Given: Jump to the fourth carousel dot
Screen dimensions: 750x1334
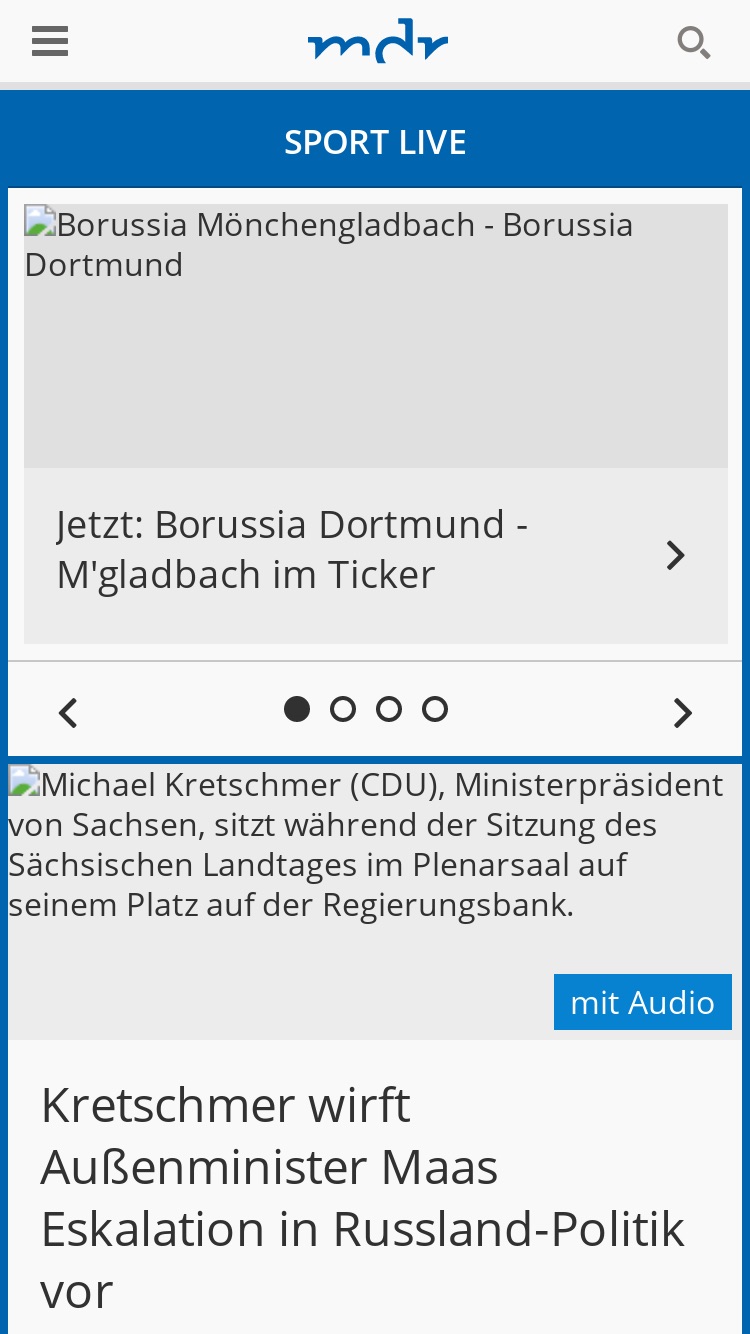Looking at the screenshot, I should click(x=435, y=709).
